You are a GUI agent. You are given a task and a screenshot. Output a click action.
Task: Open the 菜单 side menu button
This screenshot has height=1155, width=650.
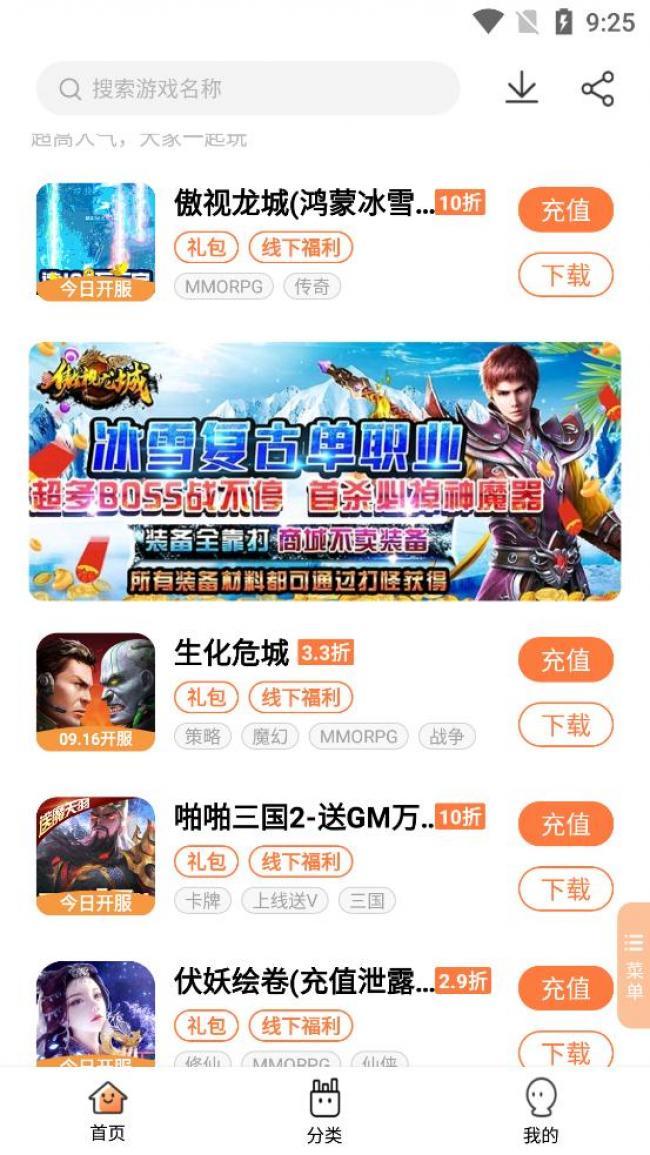[x=634, y=965]
